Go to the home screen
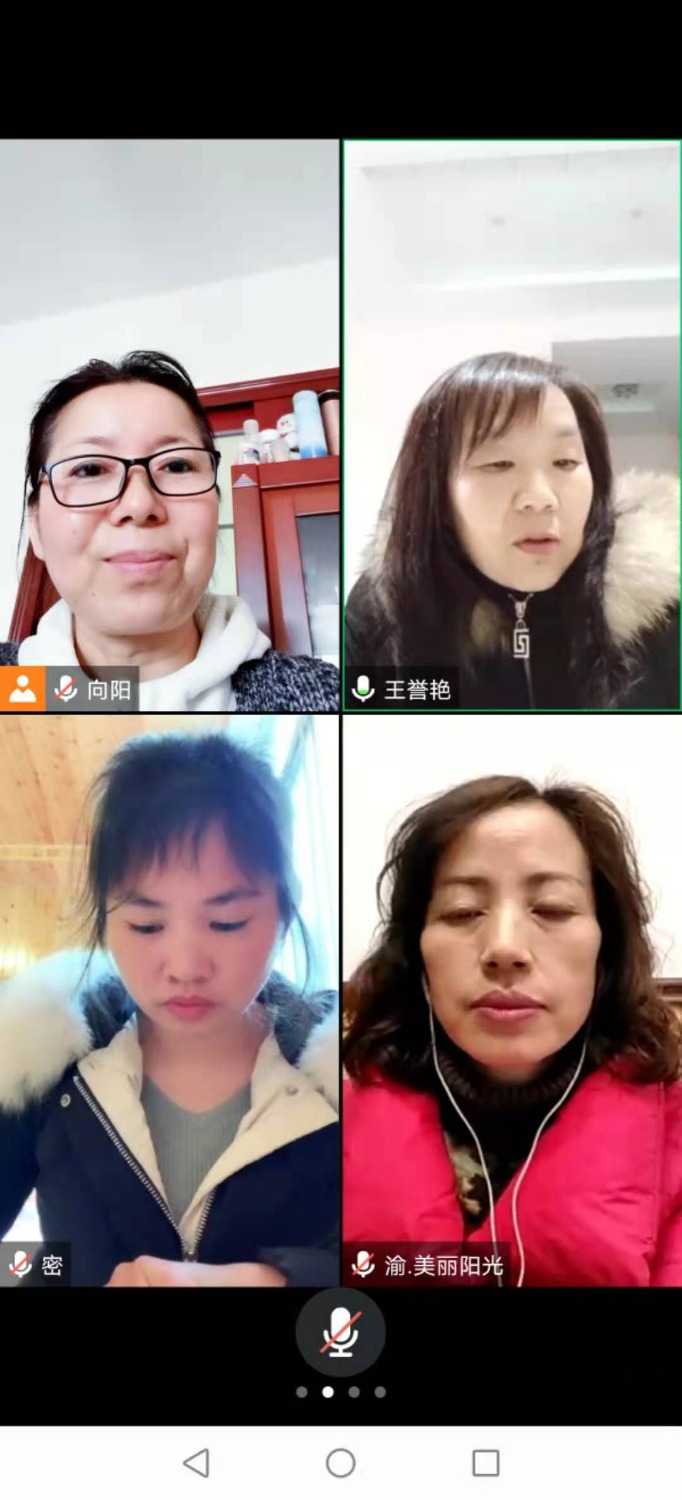This screenshot has height=1500, width=682. click(x=340, y=1463)
